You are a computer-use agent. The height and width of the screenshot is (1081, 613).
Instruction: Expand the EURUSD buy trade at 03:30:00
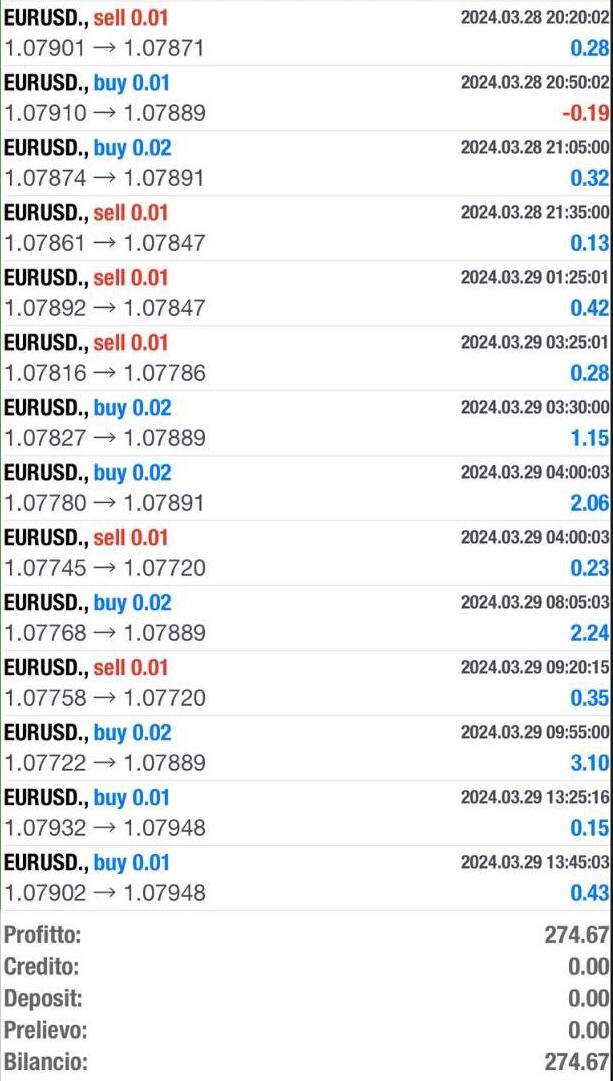click(x=306, y=423)
